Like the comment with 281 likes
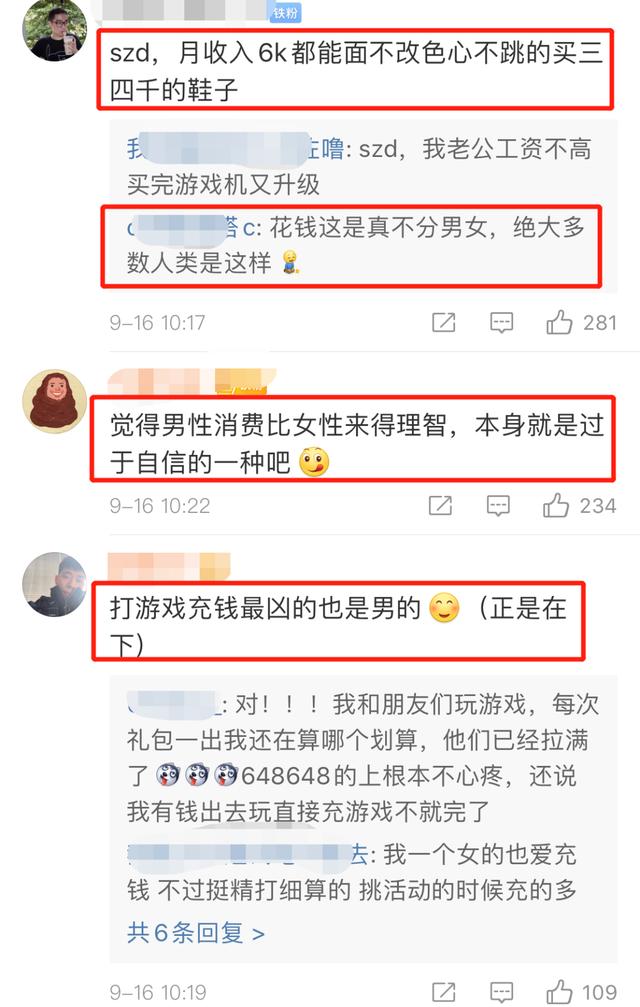This screenshot has height=1007, width=640. point(559,322)
